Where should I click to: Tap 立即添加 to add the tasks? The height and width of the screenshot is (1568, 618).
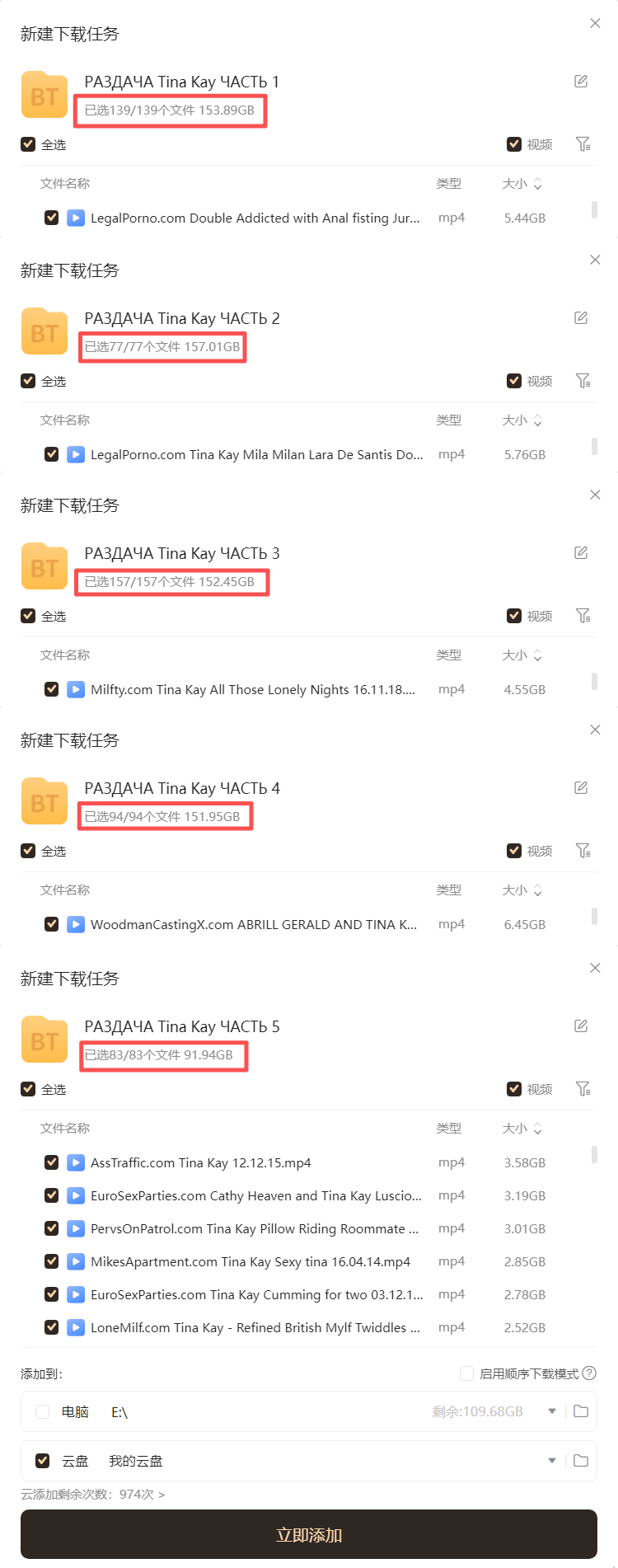(x=309, y=1535)
